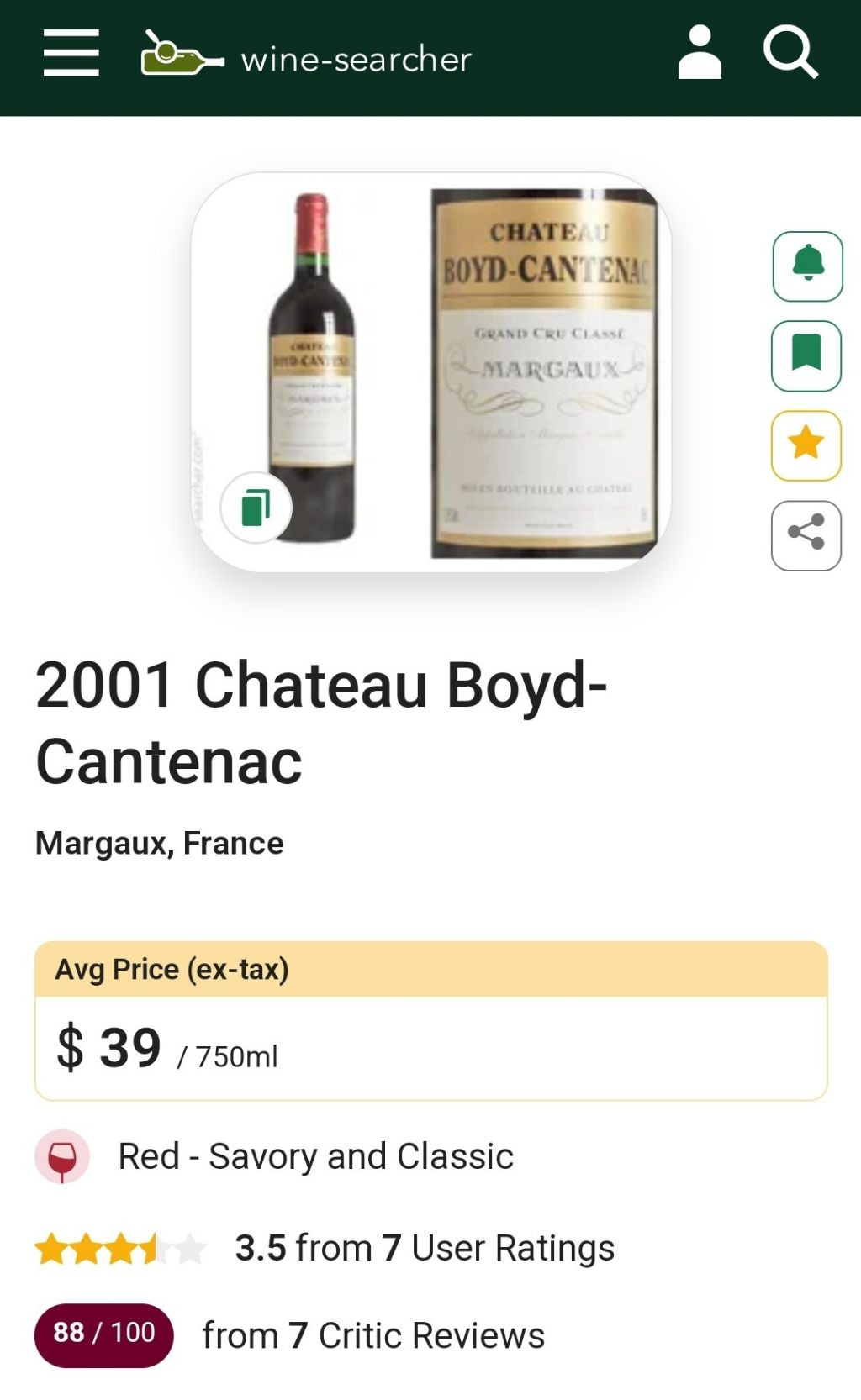Open the 7 User Ratings

(425, 1248)
